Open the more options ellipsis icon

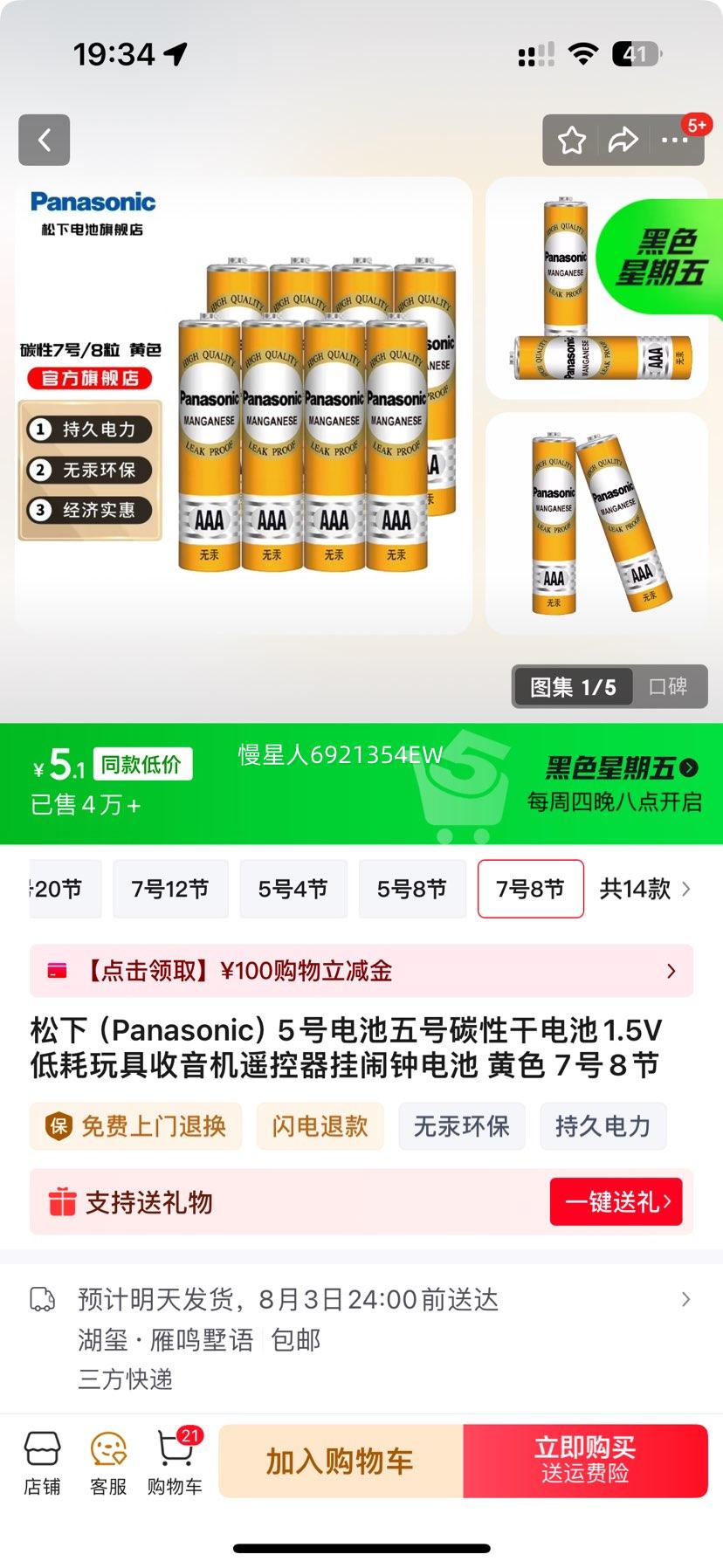(674, 140)
